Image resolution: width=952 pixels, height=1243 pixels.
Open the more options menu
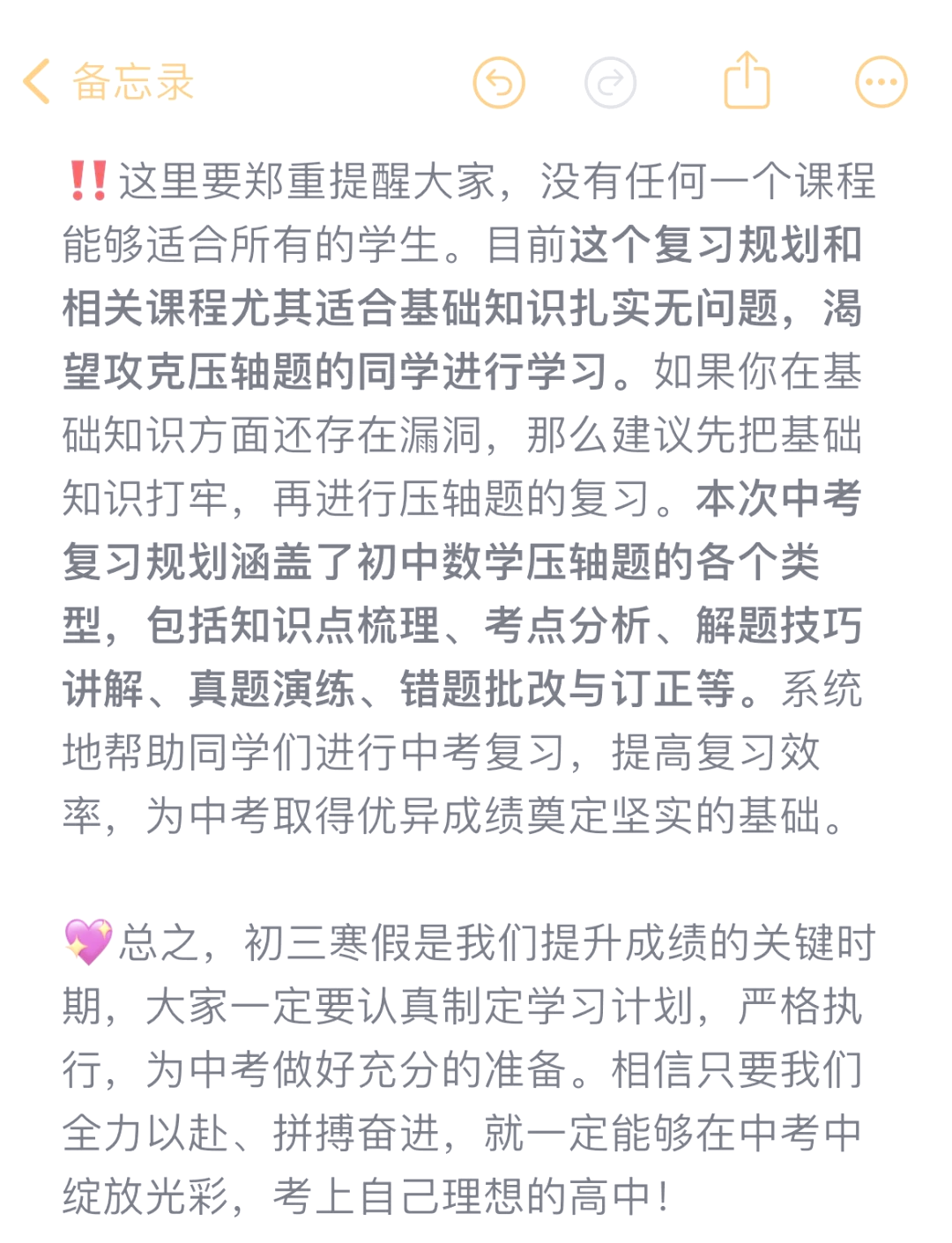(881, 83)
